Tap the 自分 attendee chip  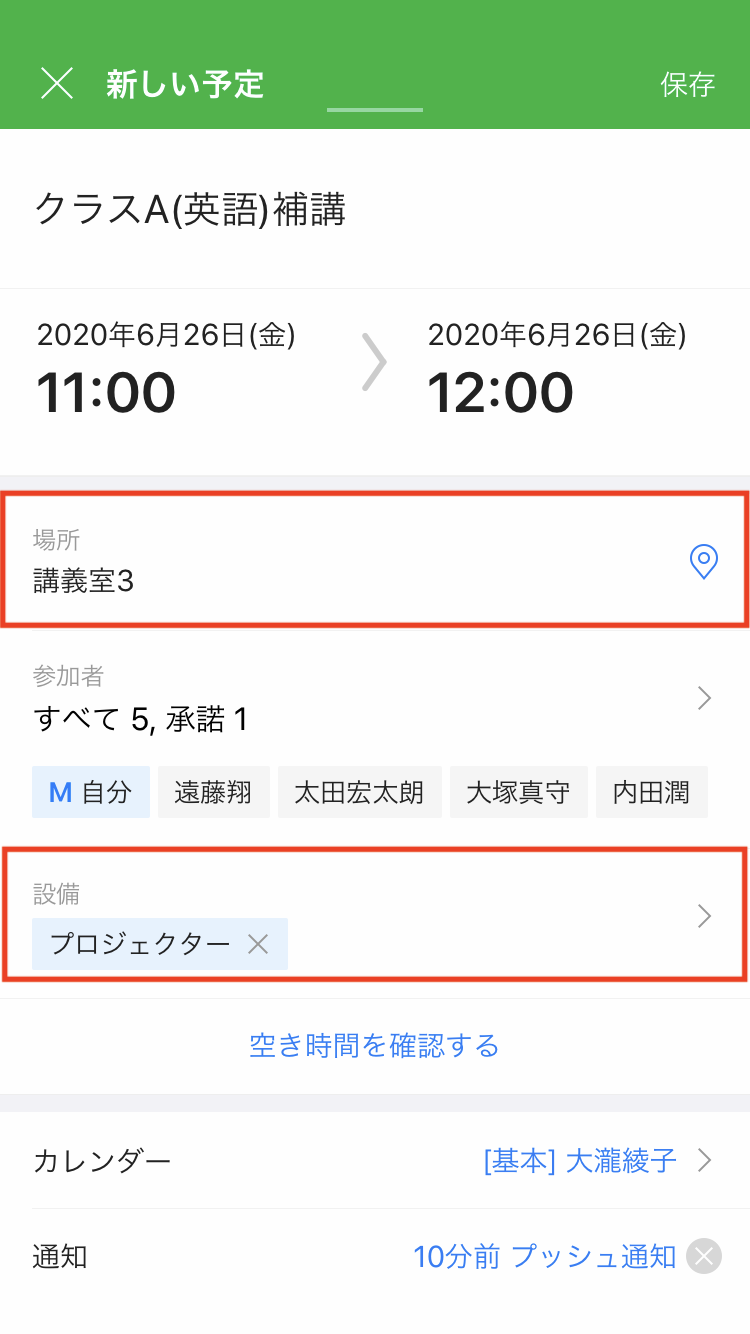tap(91, 793)
